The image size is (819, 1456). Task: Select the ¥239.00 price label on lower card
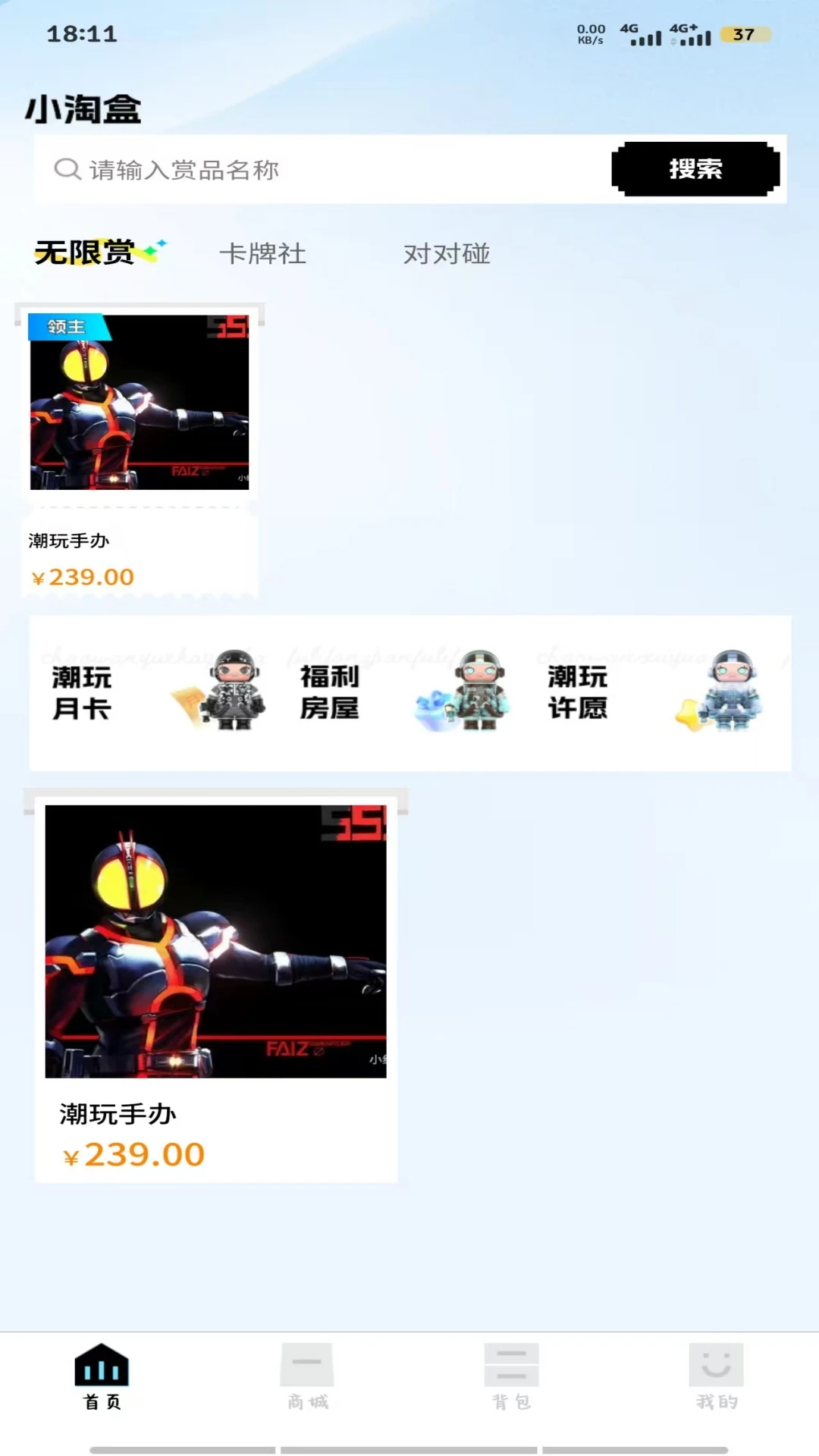click(x=132, y=1154)
